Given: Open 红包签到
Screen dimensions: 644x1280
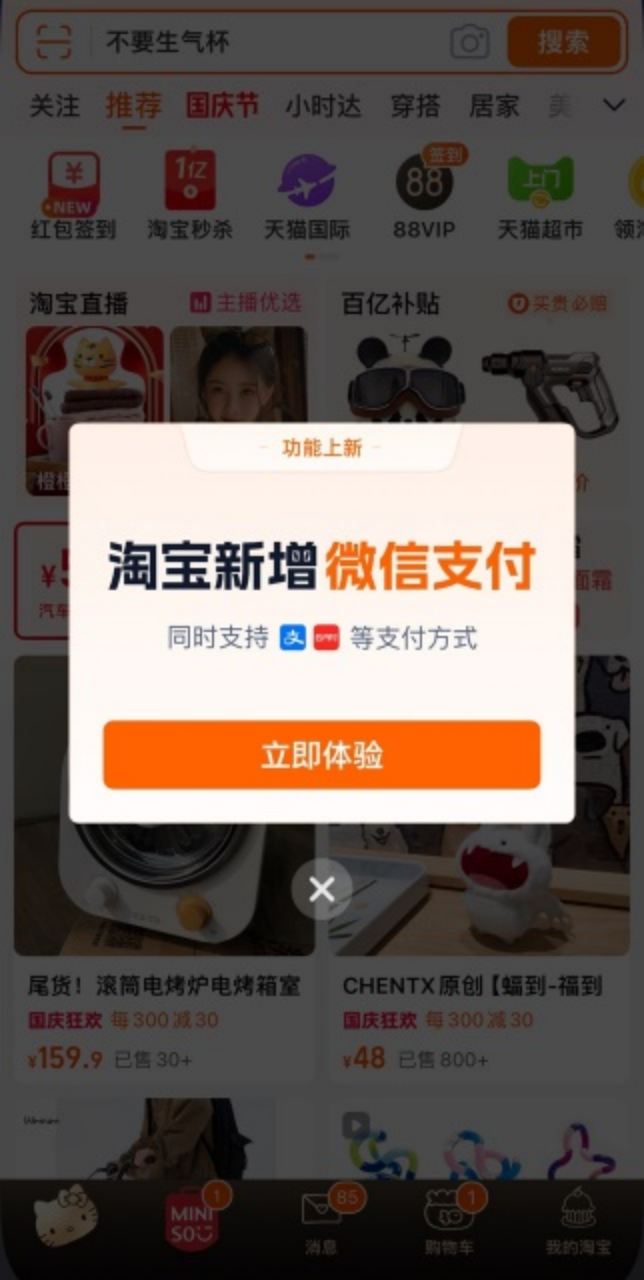Looking at the screenshot, I should [73, 196].
